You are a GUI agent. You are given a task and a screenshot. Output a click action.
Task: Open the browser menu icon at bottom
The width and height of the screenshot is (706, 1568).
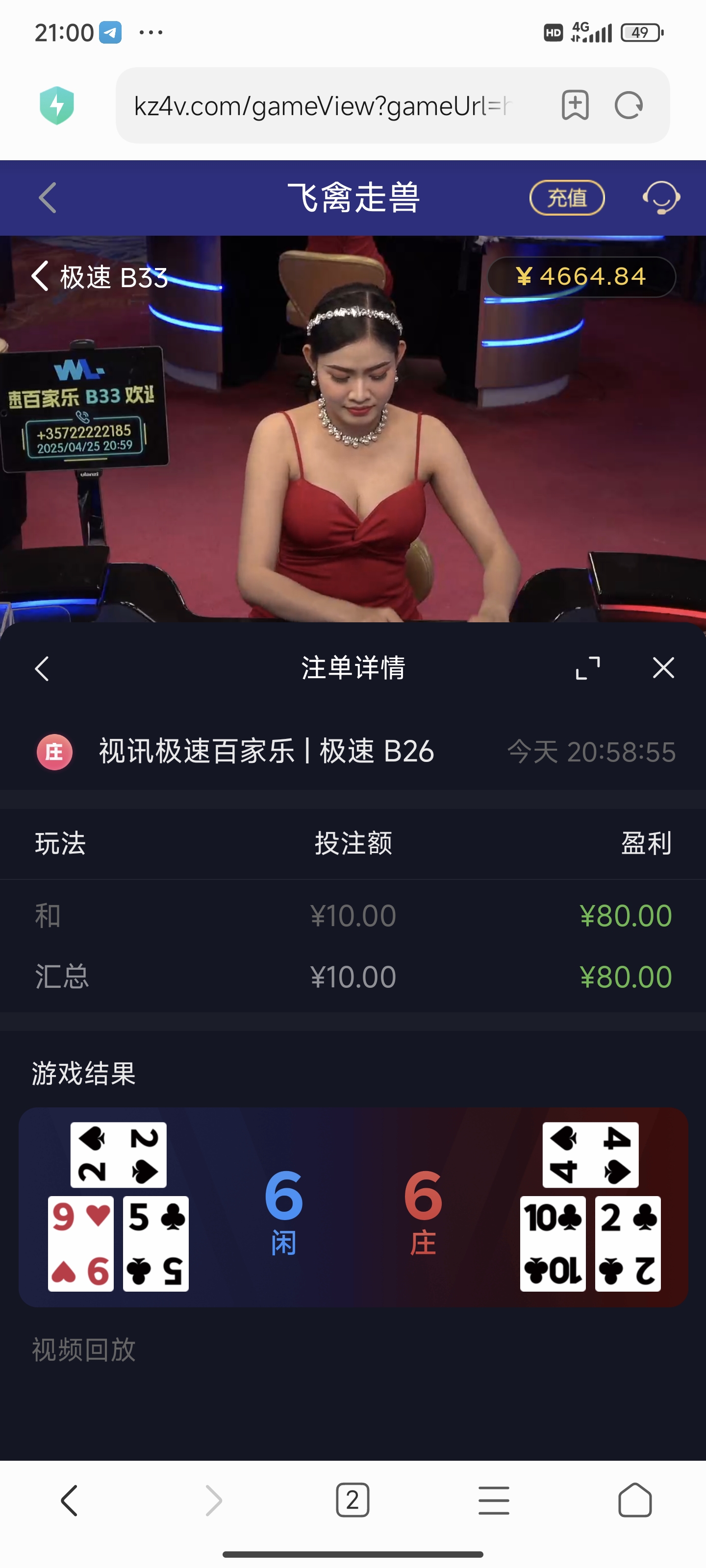click(x=494, y=1500)
